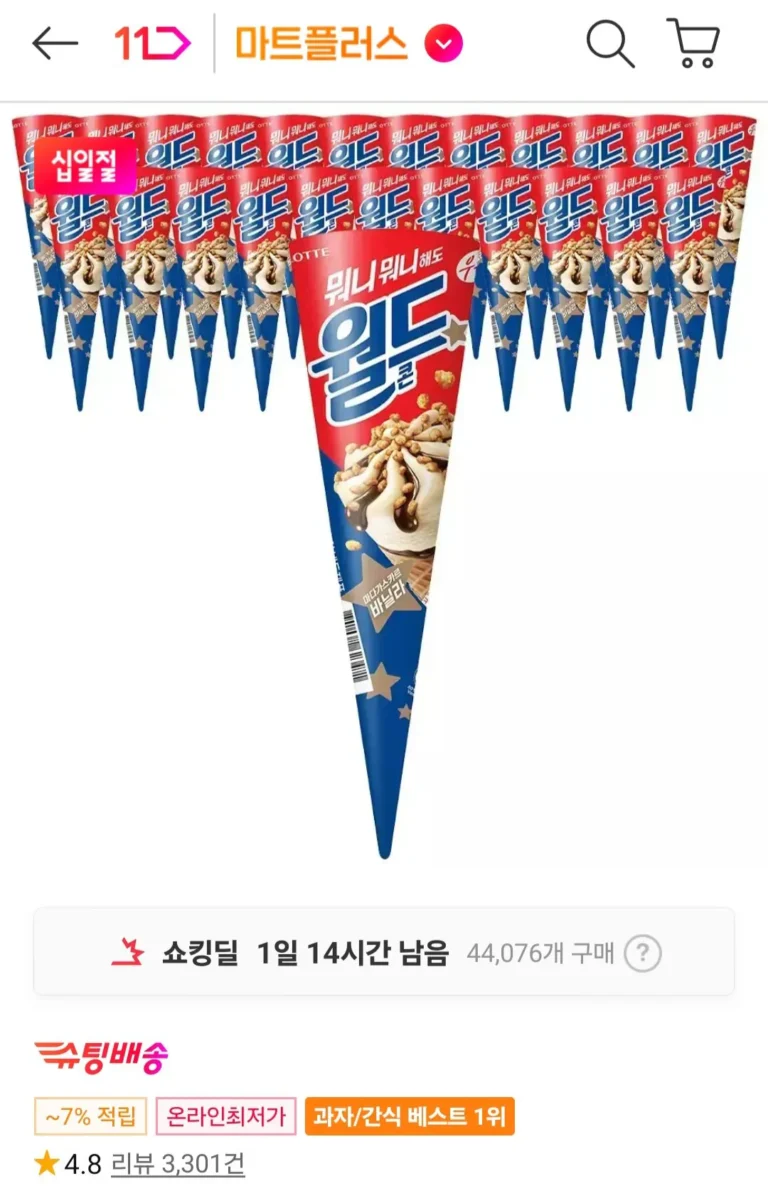Open the 11st home logo

(151, 43)
